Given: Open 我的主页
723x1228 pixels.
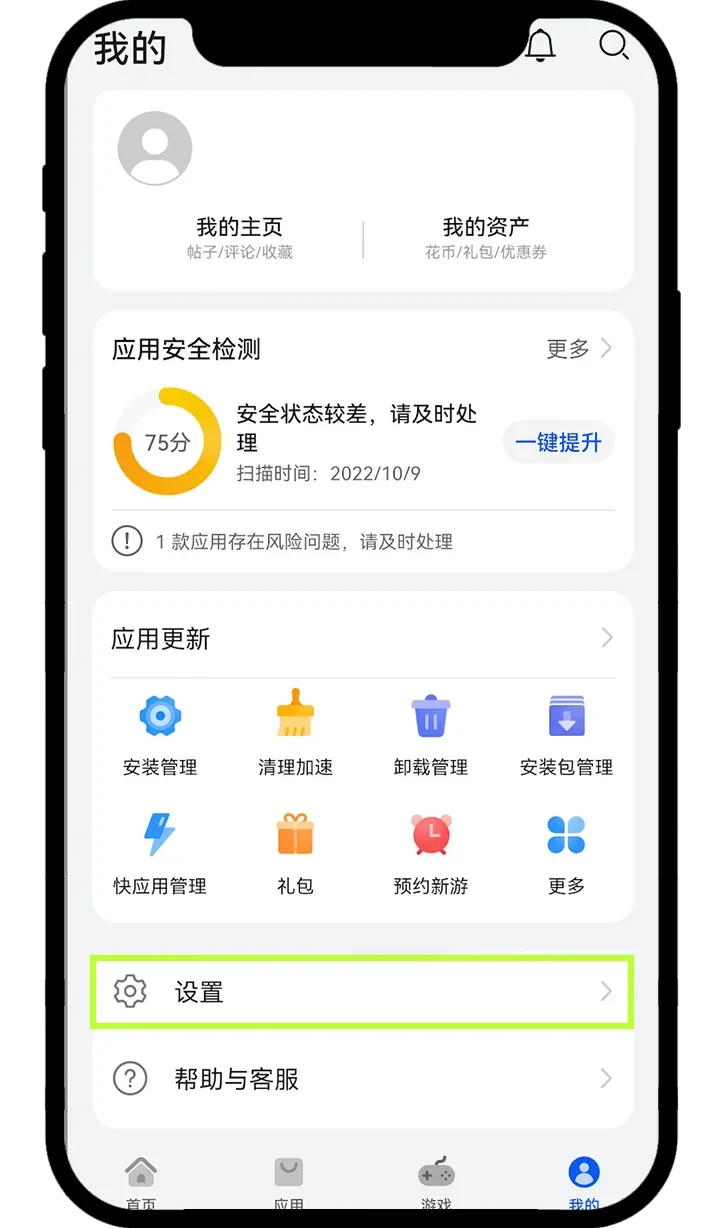Looking at the screenshot, I should [x=239, y=238].
